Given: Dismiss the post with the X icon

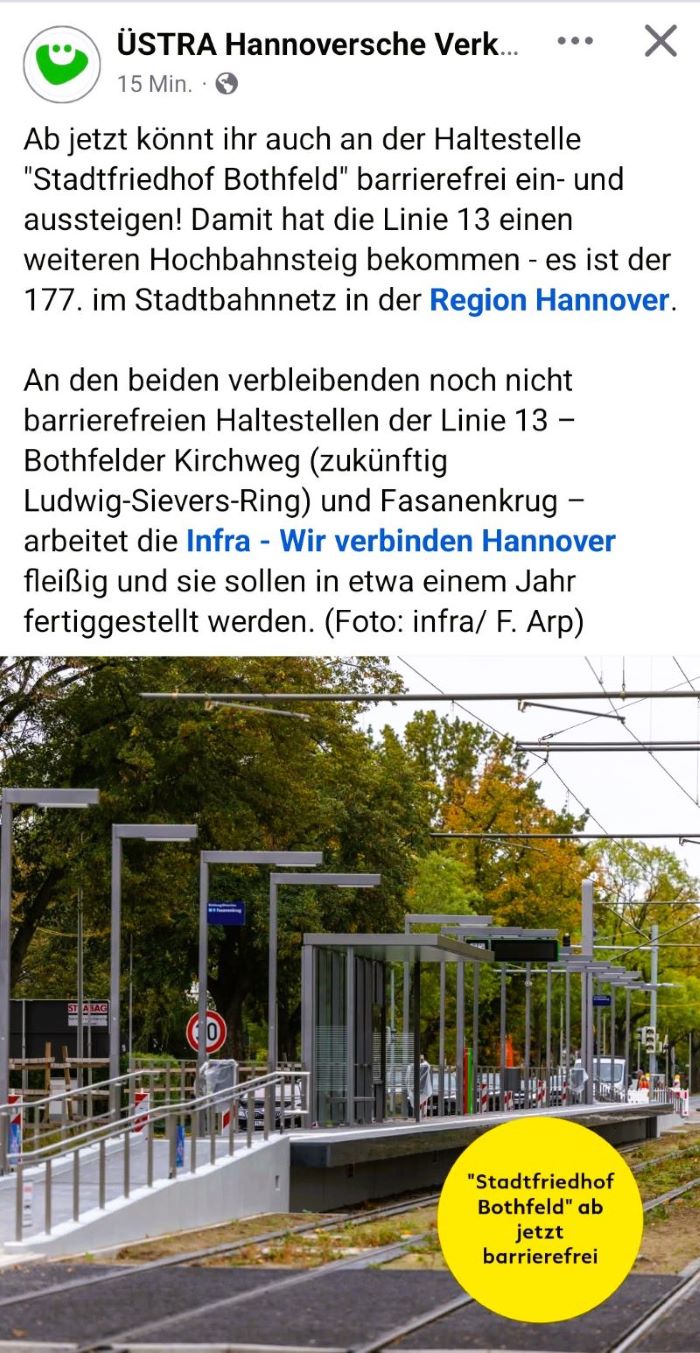Looking at the screenshot, I should [x=660, y=41].
